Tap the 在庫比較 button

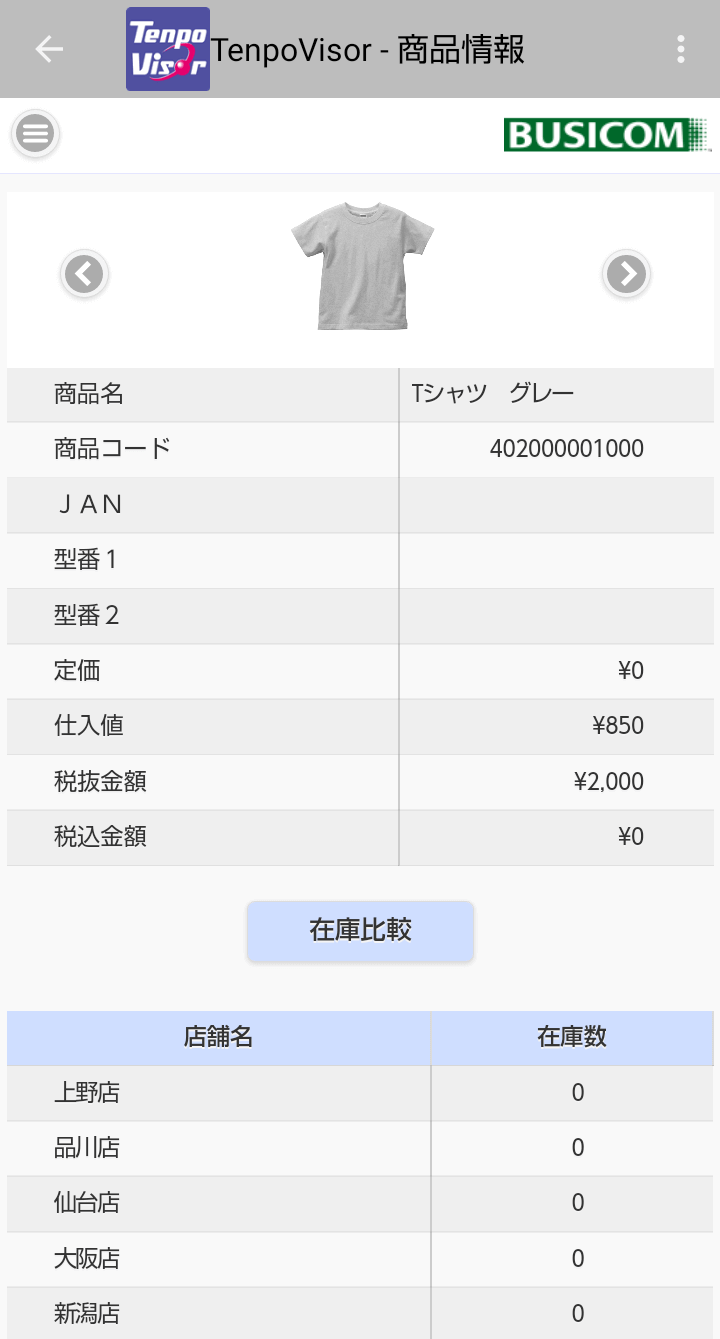(x=360, y=931)
